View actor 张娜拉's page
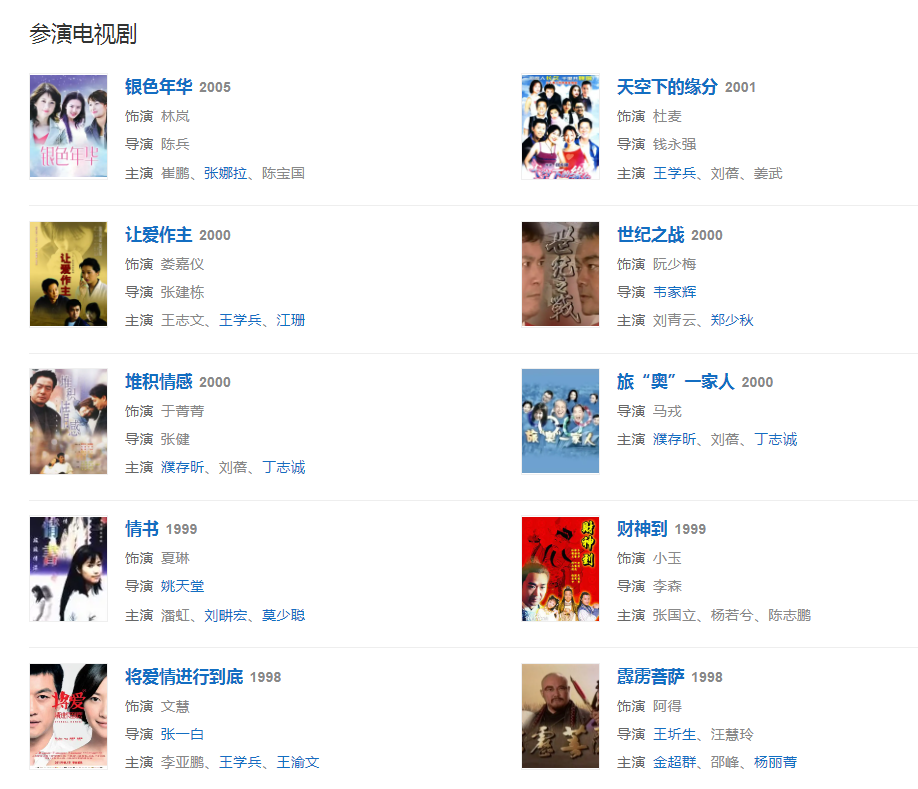 click(226, 173)
